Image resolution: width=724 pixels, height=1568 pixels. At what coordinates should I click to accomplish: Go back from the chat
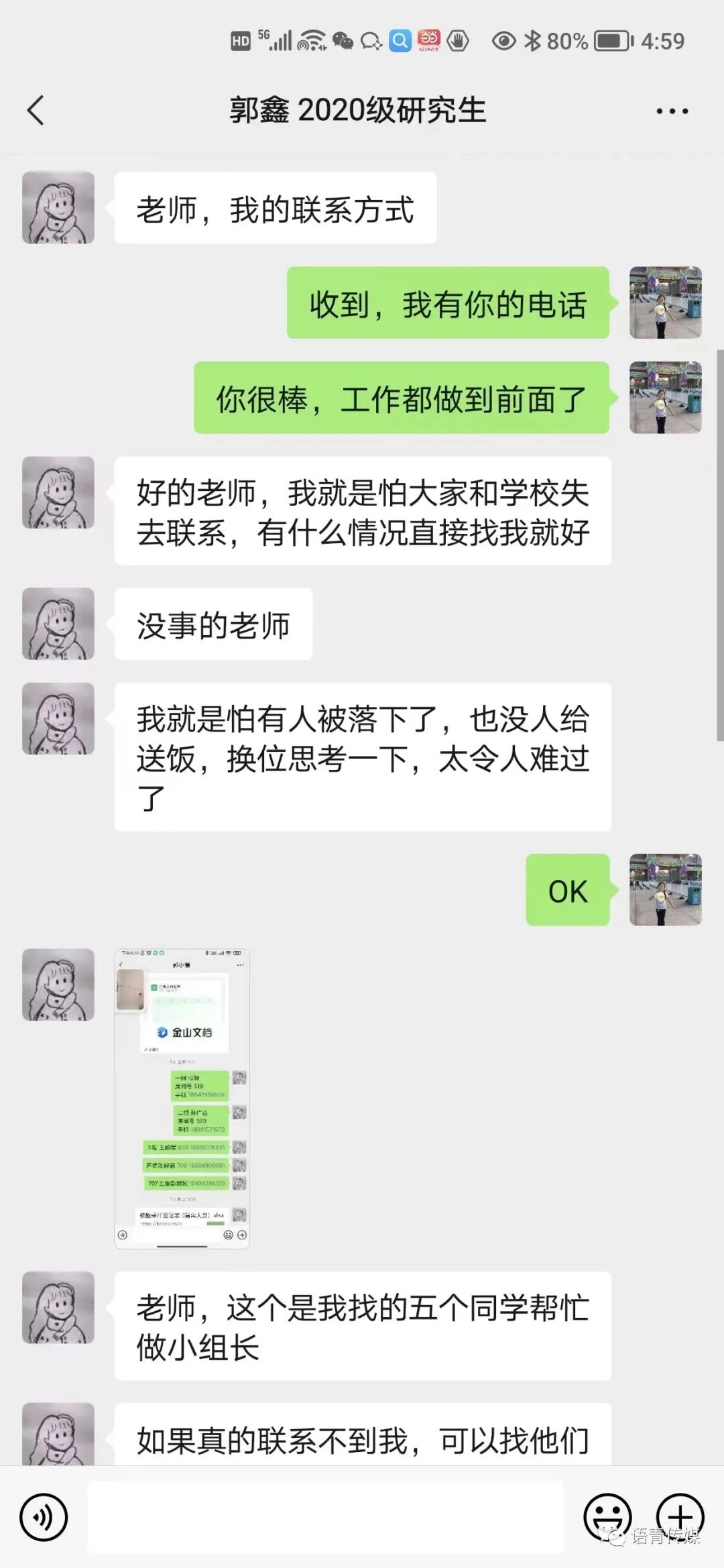(36, 111)
